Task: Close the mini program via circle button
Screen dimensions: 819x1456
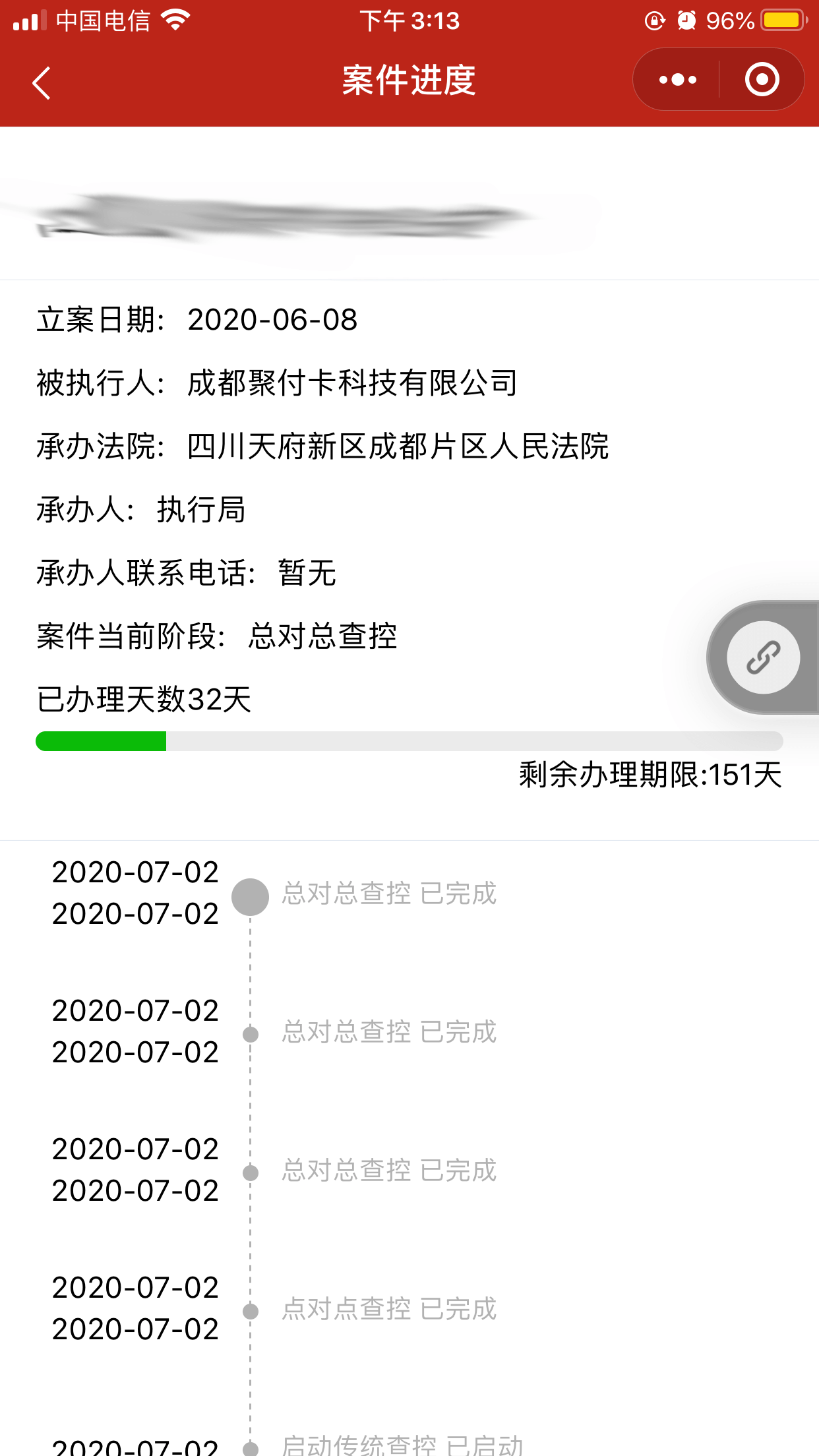Action: point(762,80)
